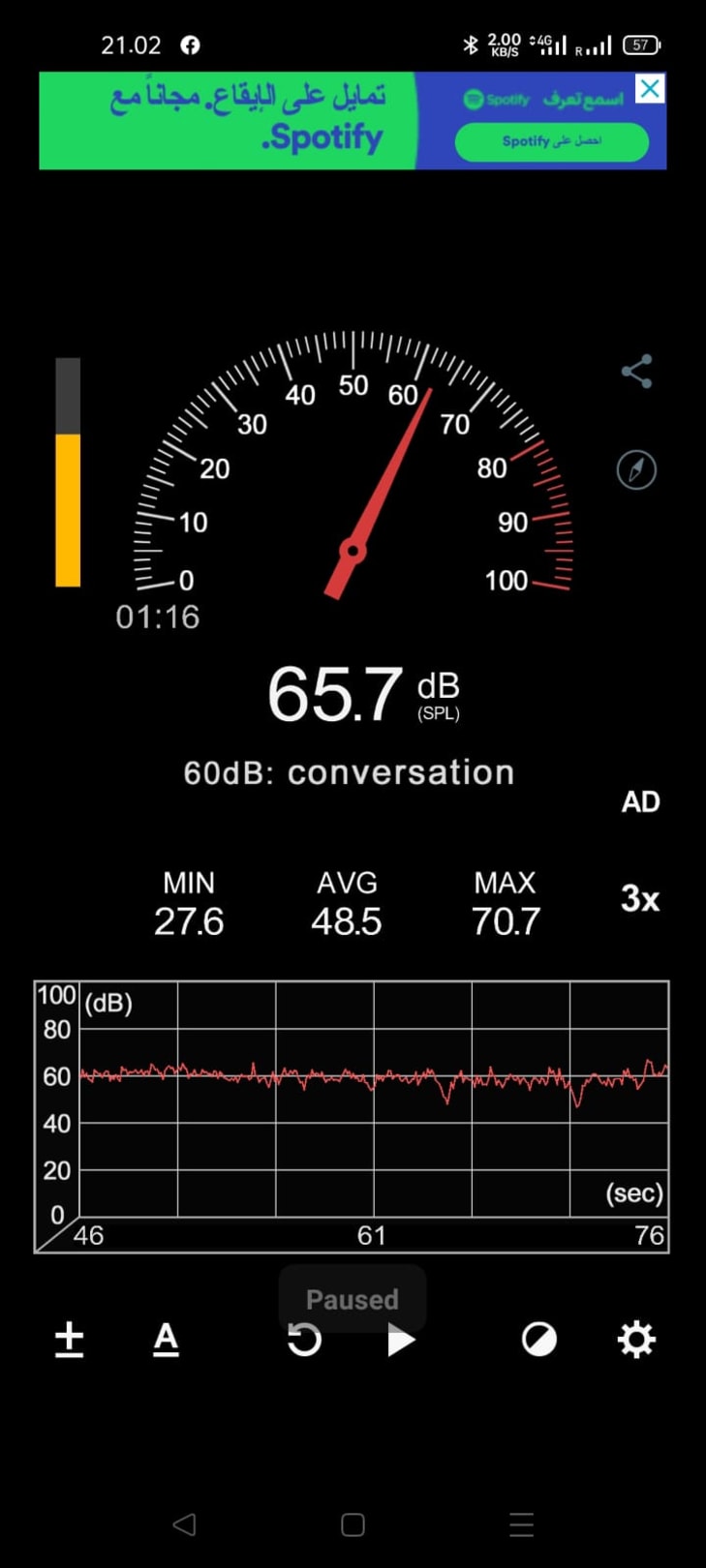Open the settings gear

pos(636,1340)
